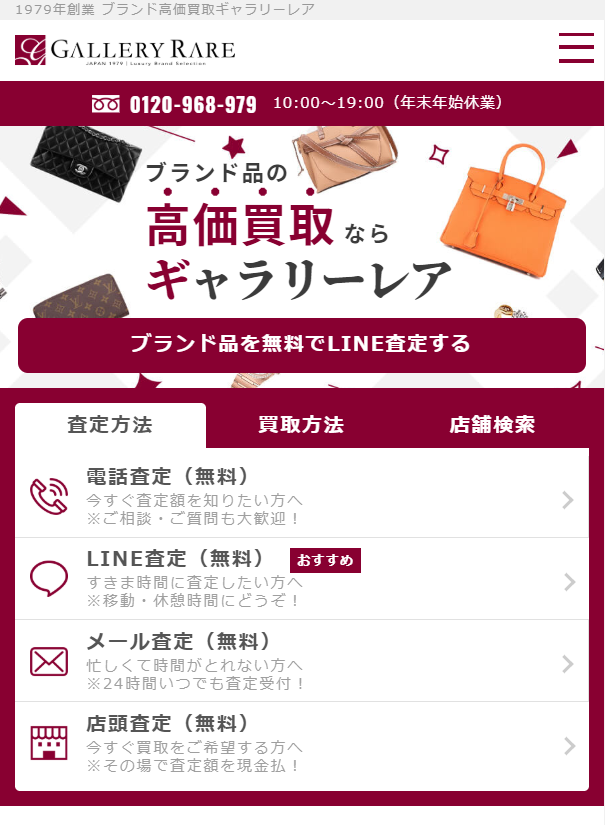This screenshot has width=605, height=825.
Task: Open LINE査定（無料） row
Action: 301,579
